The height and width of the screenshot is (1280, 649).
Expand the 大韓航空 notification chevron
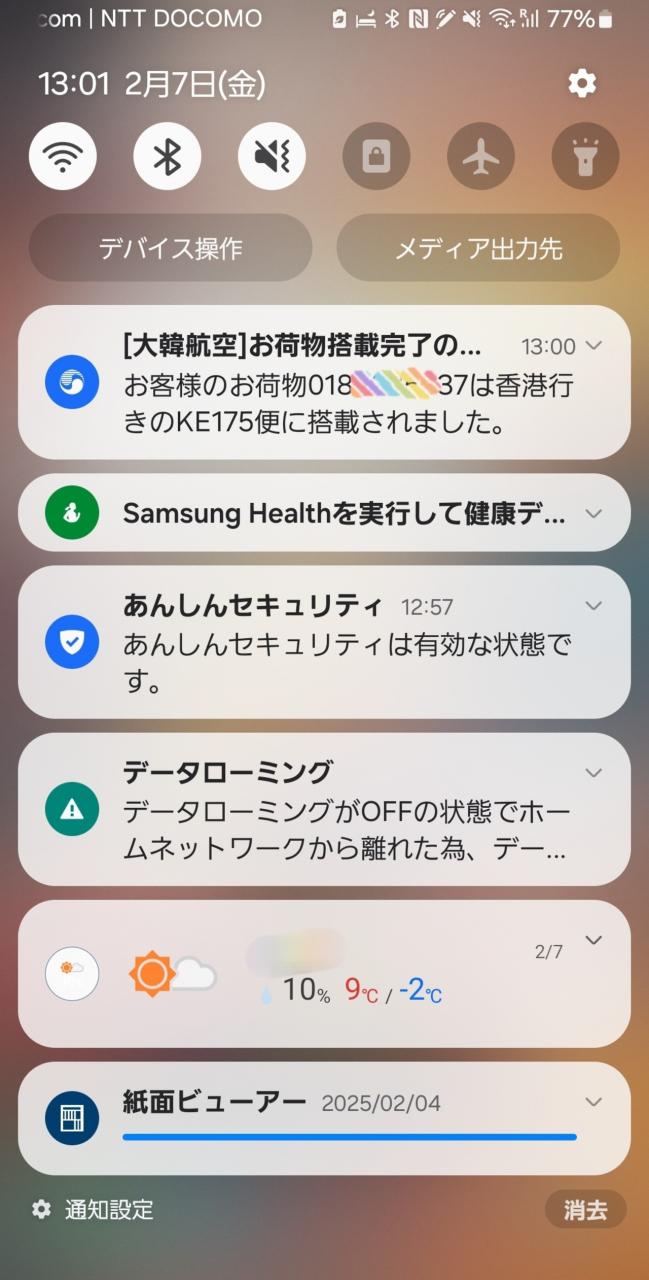(594, 346)
